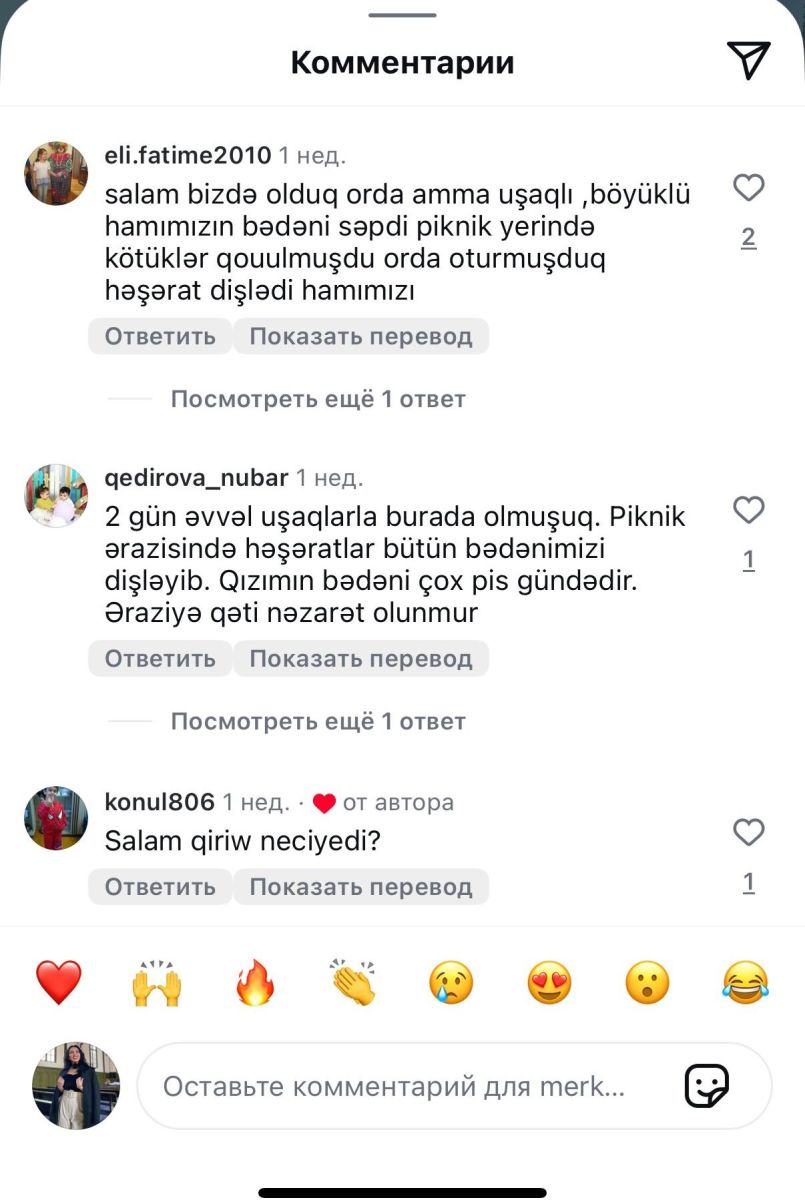805x1200 pixels.
Task: Insert the crying-laughing emoji reaction
Action: [x=745, y=982]
